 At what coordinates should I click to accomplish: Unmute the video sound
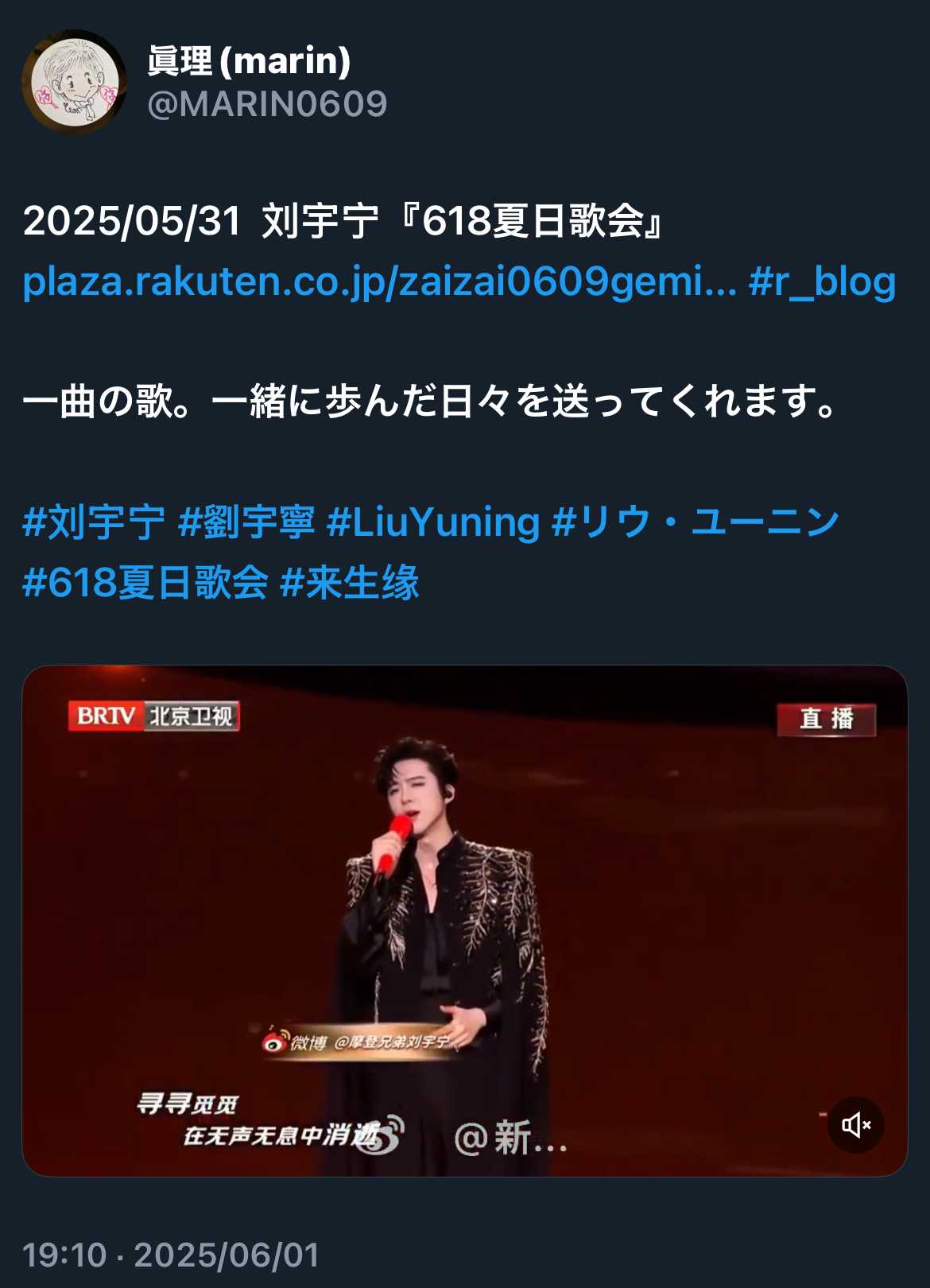tap(855, 1124)
